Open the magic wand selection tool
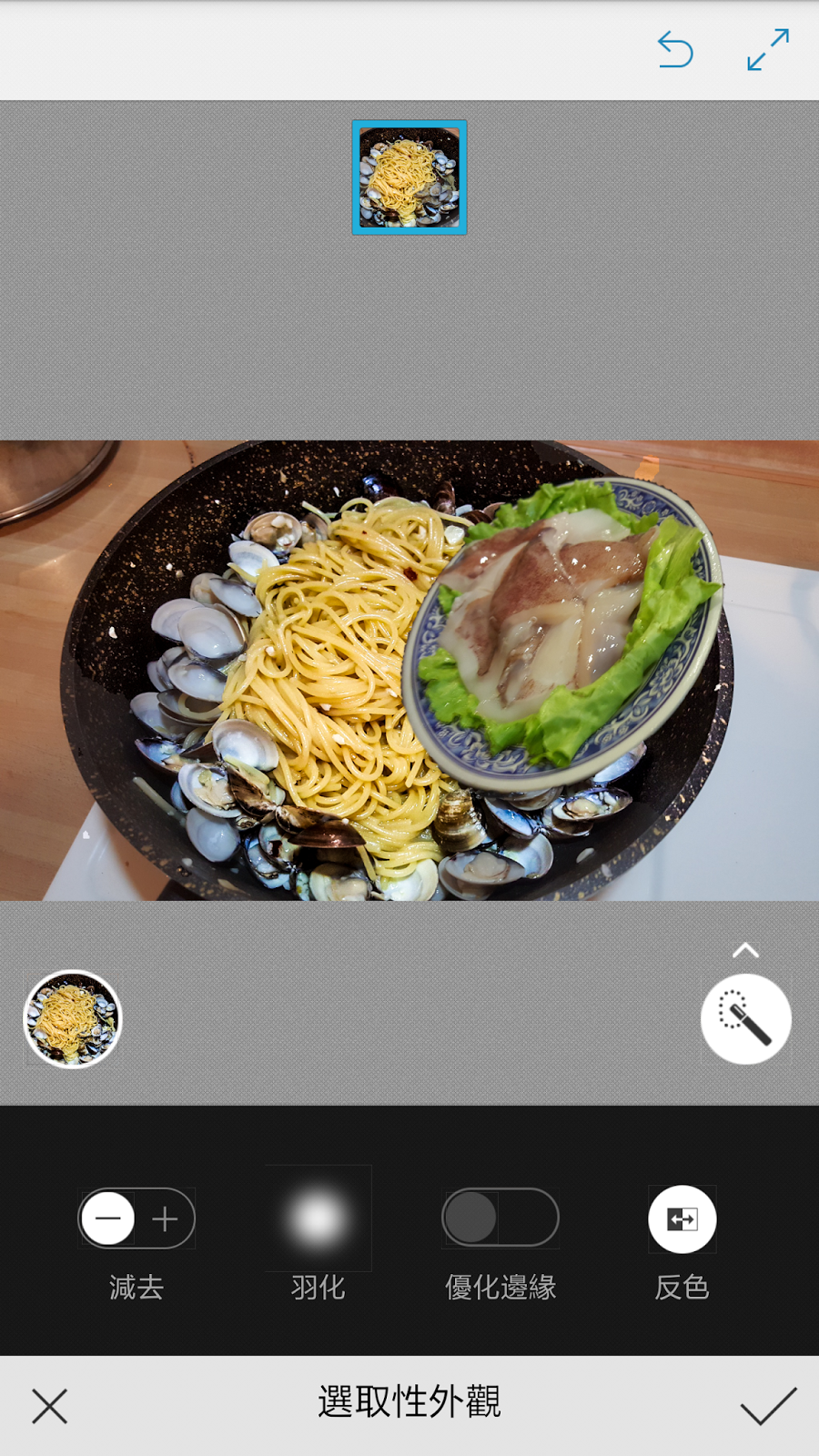The height and width of the screenshot is (1456, 819). (745, 1019)
